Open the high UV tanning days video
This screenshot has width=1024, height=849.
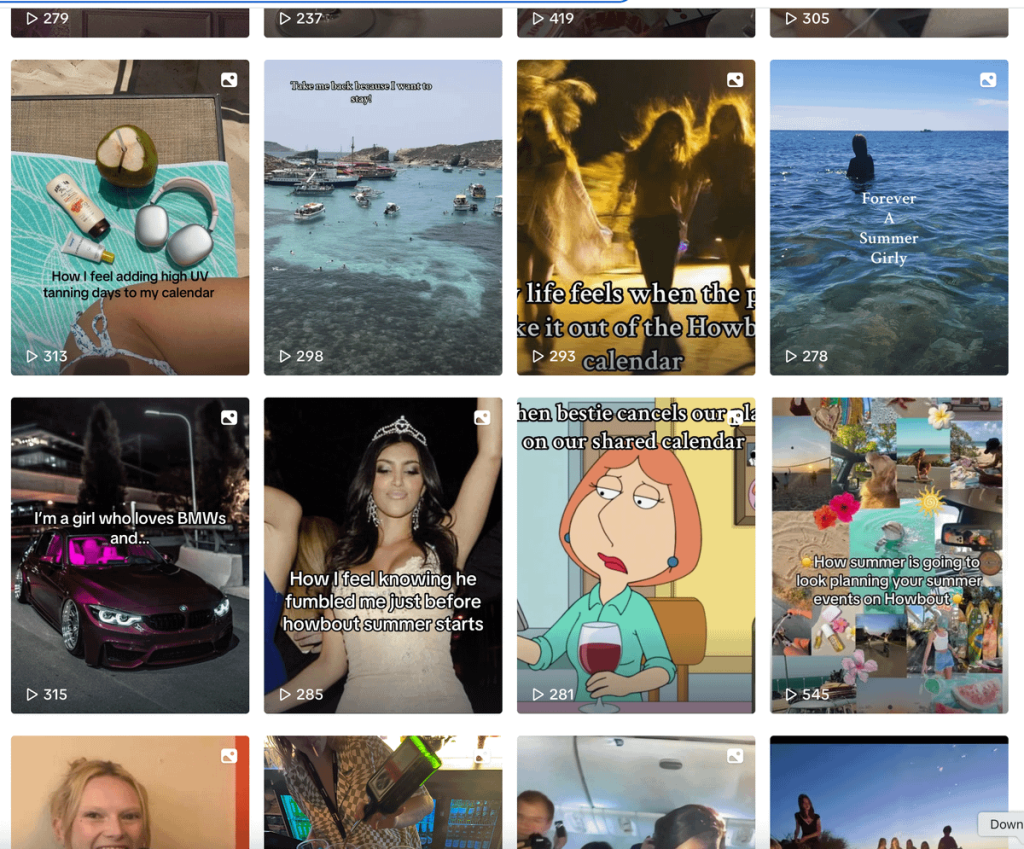pos(130,217)
